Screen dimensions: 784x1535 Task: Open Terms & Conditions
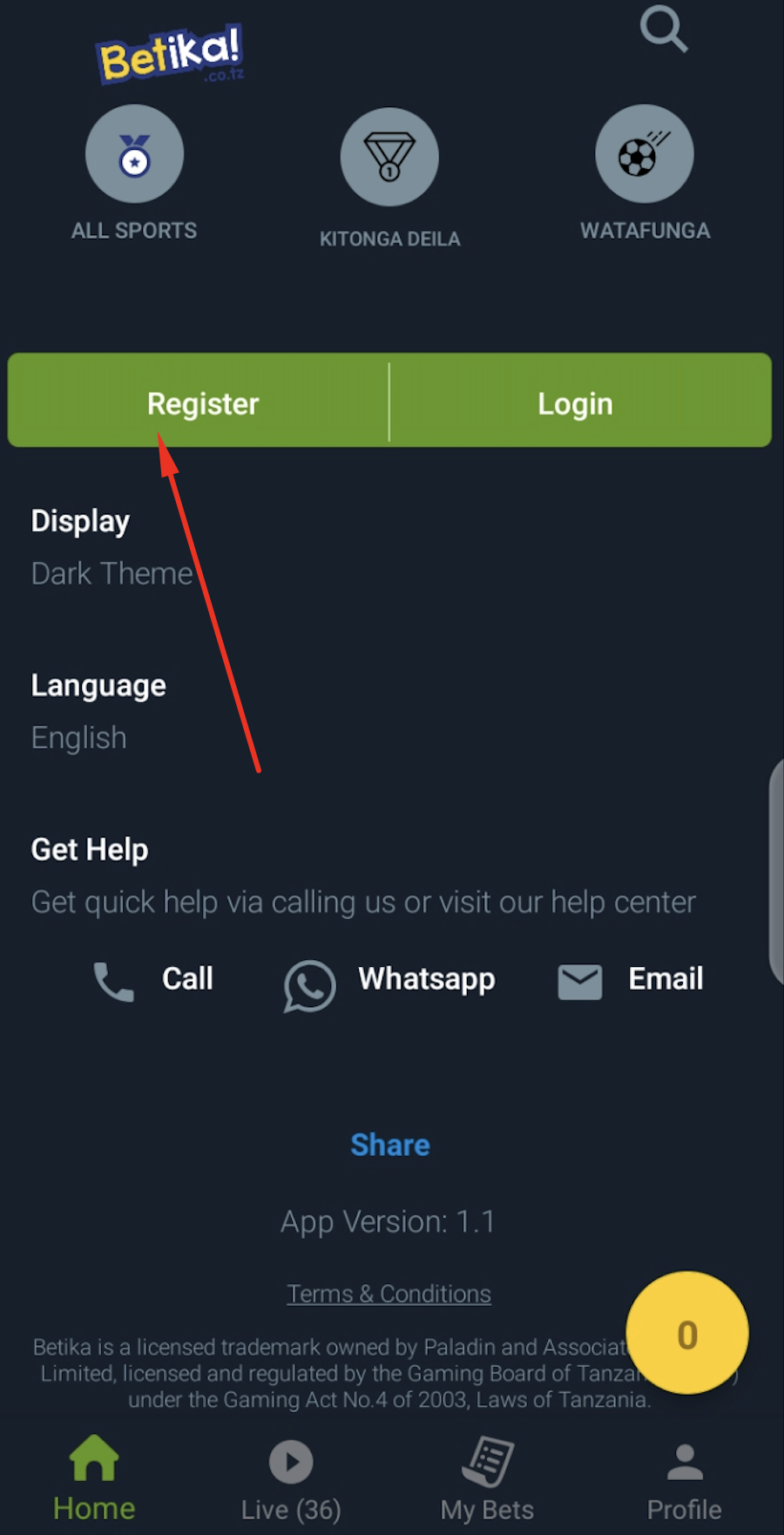pyautogui.click(x=389, y=1294)
